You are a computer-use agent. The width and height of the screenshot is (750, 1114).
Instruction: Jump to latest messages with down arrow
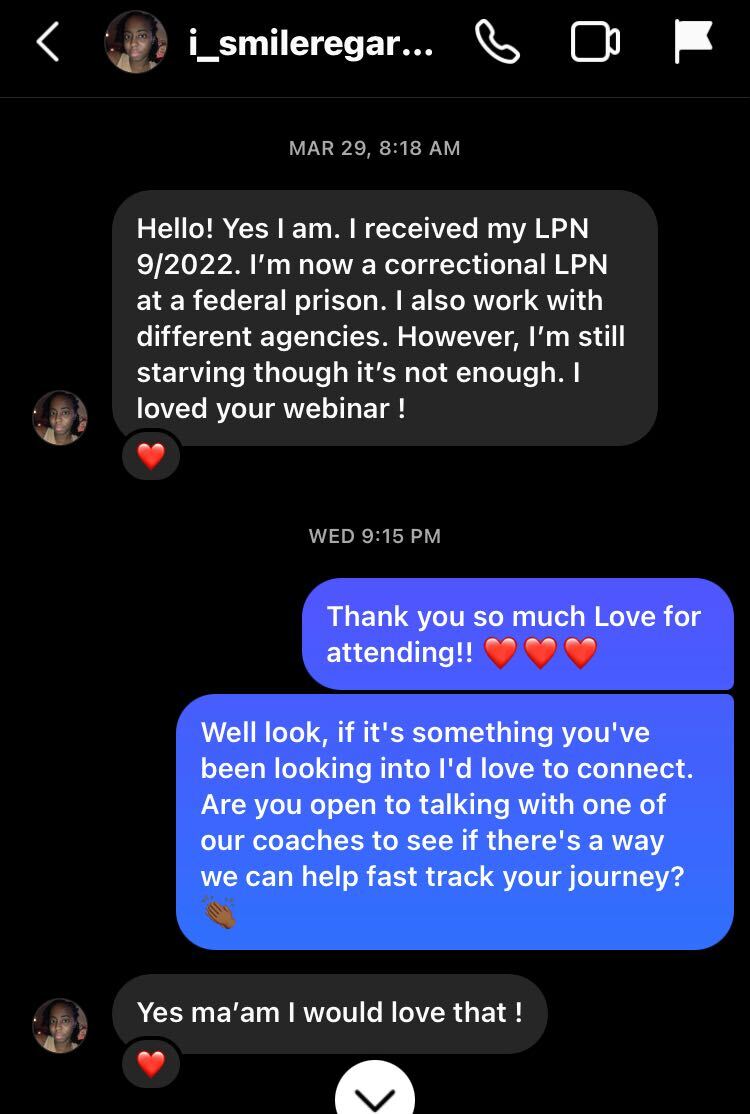click(x=375, y=1095)
